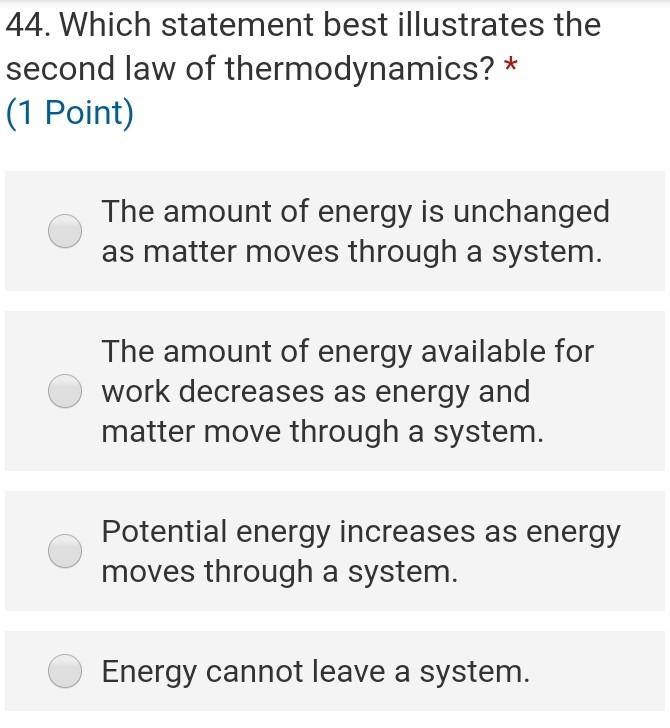
Task: Select 'The amount of energy is unchanged' option
Action: (x=66, y=231)
